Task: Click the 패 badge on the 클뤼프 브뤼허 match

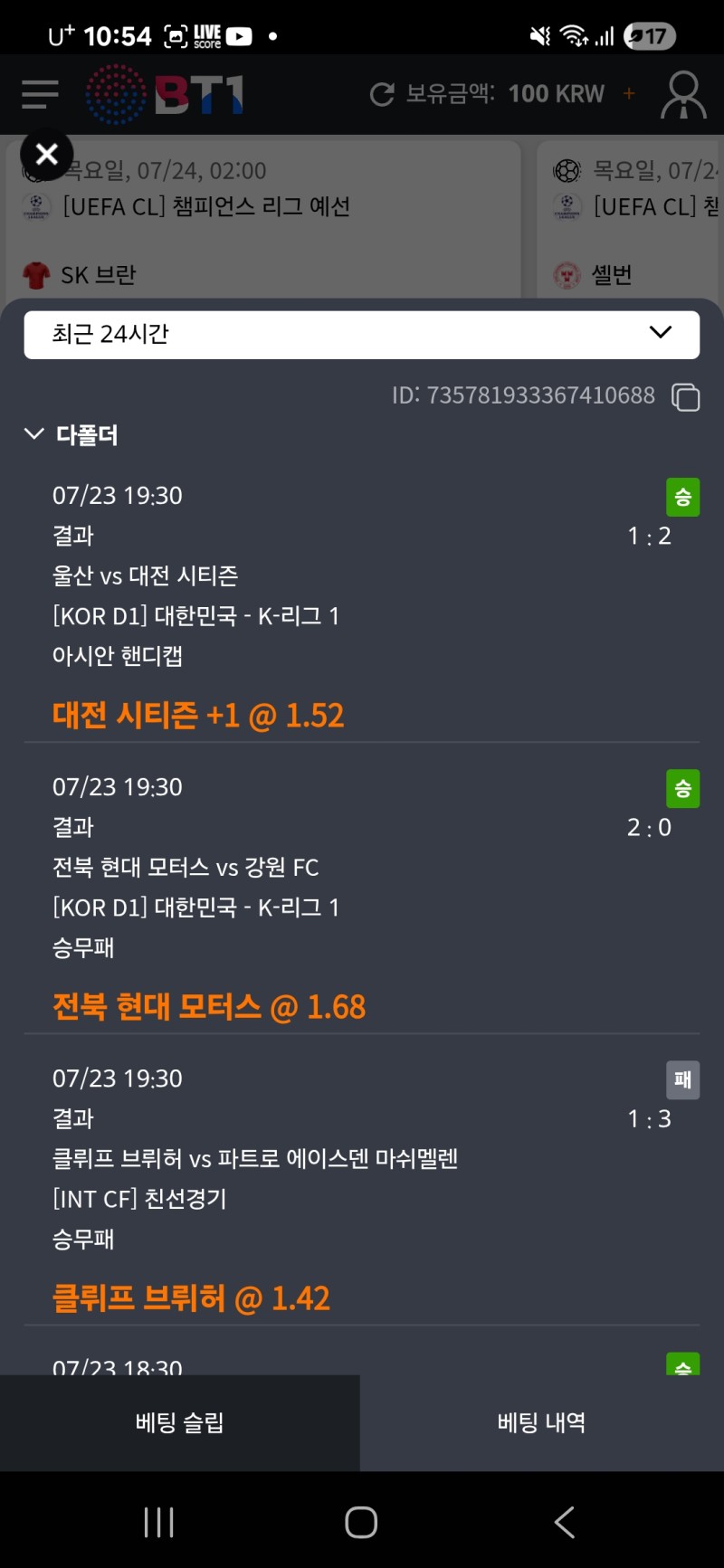Action: click(683, 1079)
